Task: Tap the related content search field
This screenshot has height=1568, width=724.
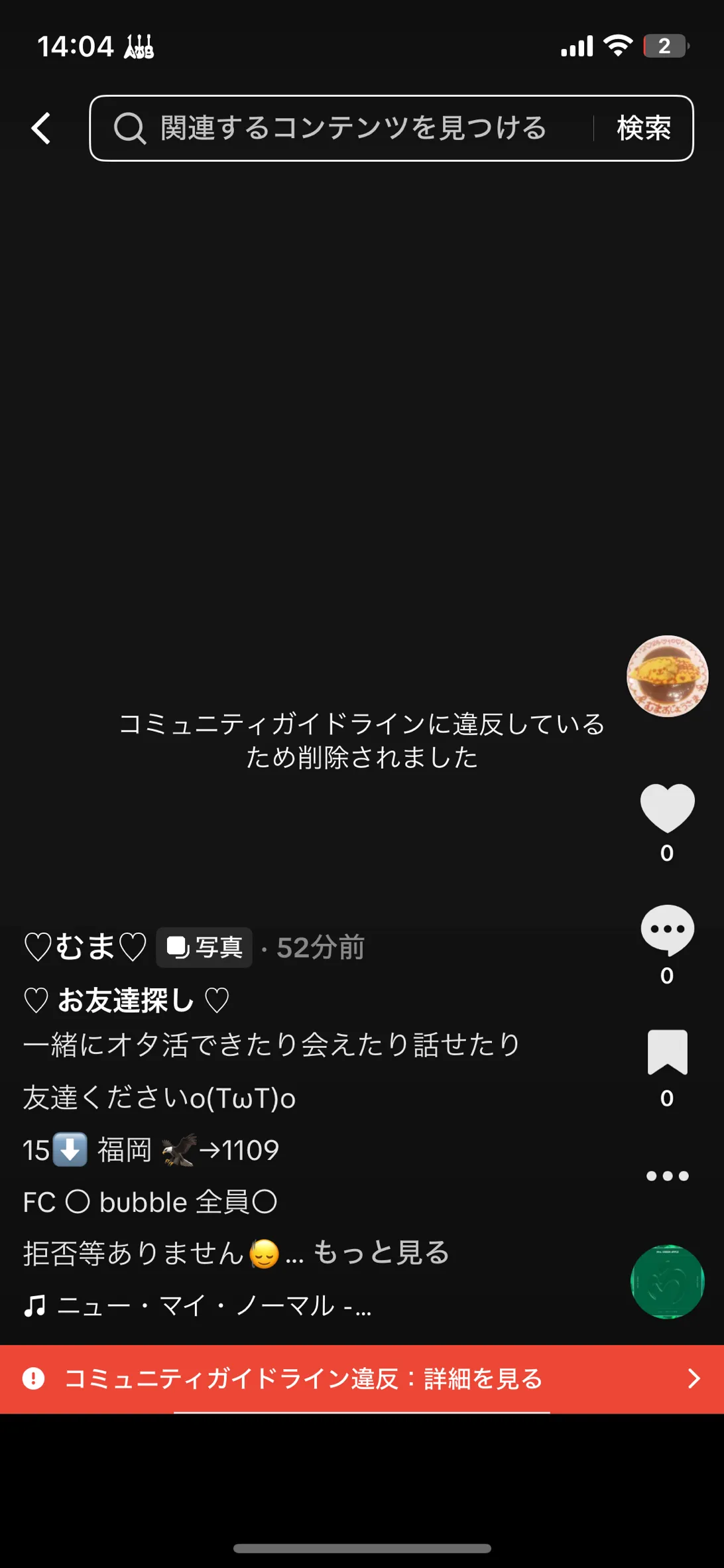Action: coord(351,128)
